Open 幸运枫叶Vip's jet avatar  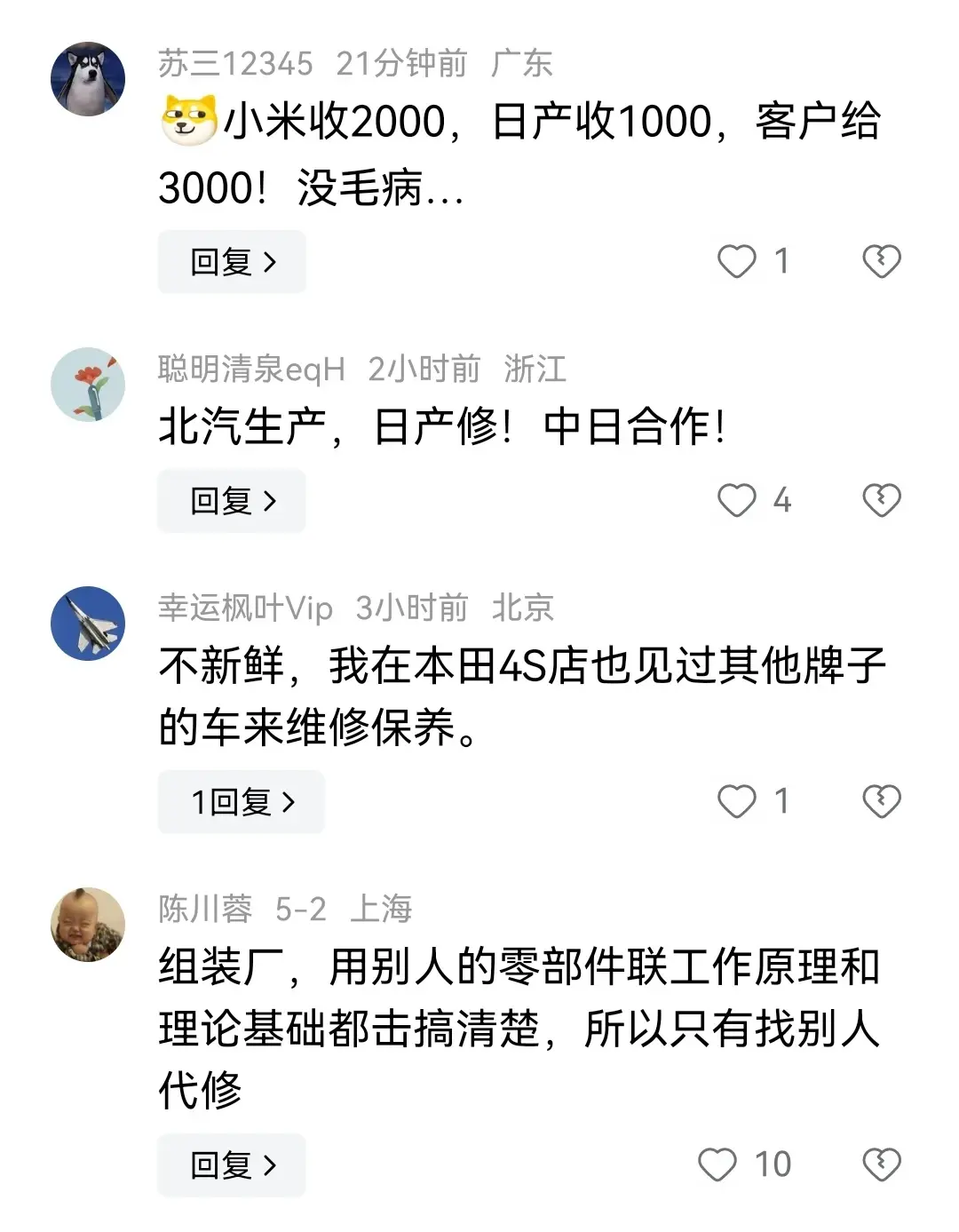point(88,624)
